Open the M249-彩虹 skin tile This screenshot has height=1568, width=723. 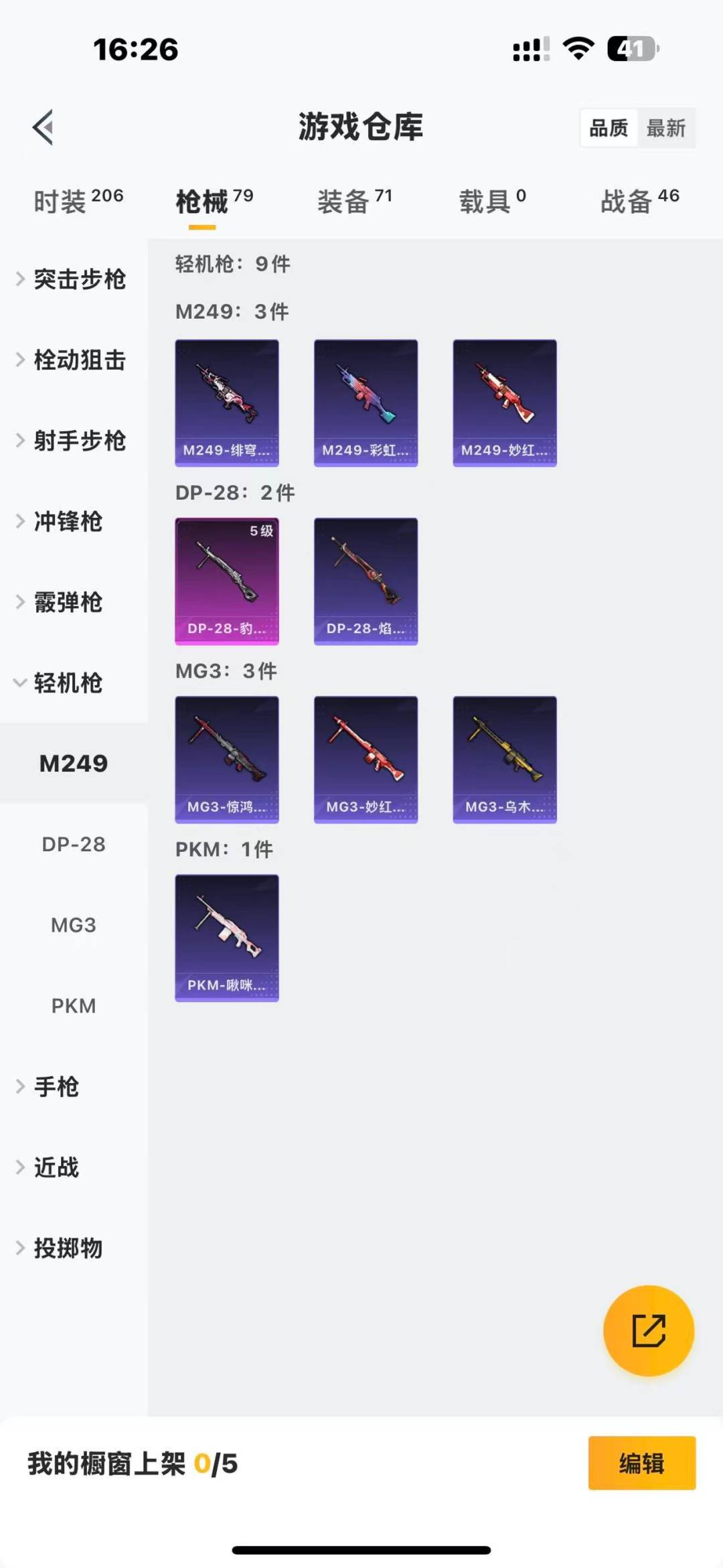tap(366, 403)
